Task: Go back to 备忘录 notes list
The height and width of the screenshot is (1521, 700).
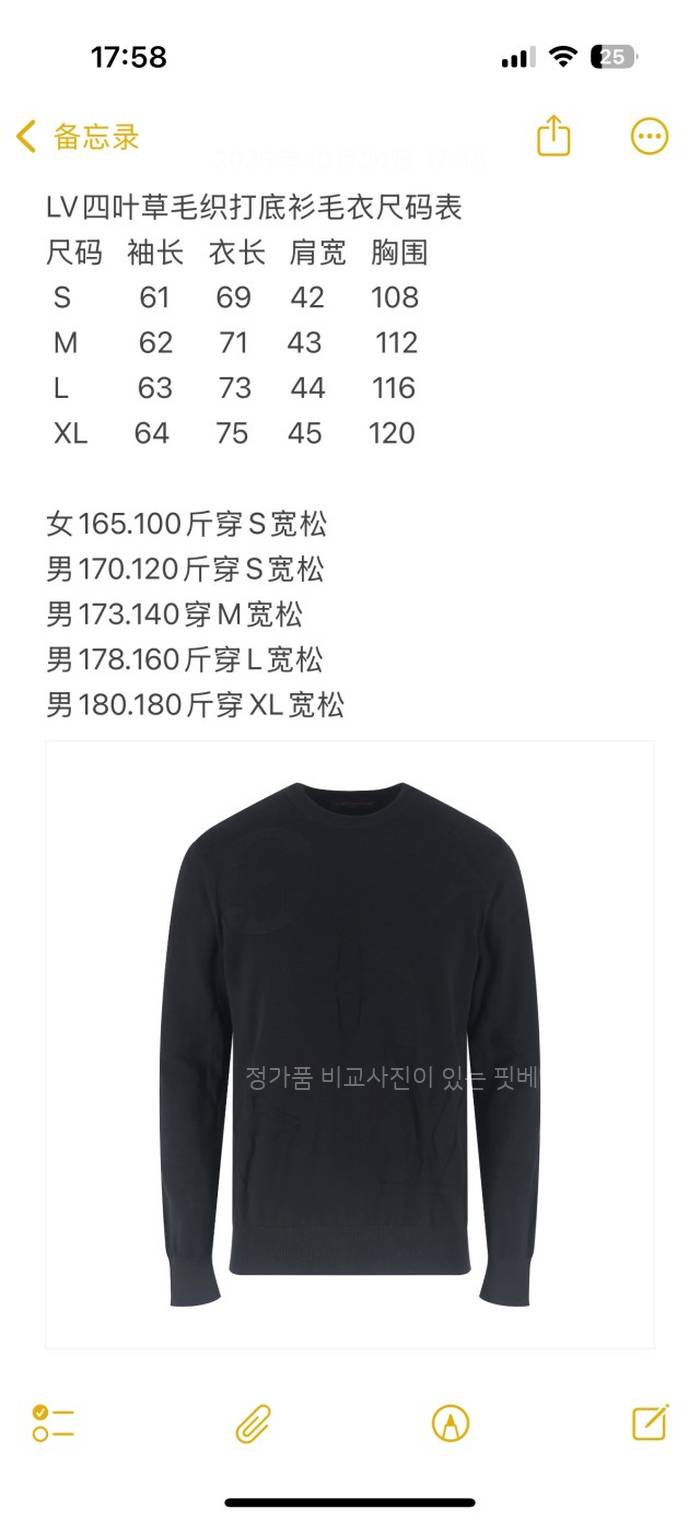Action: coord(78,136)
